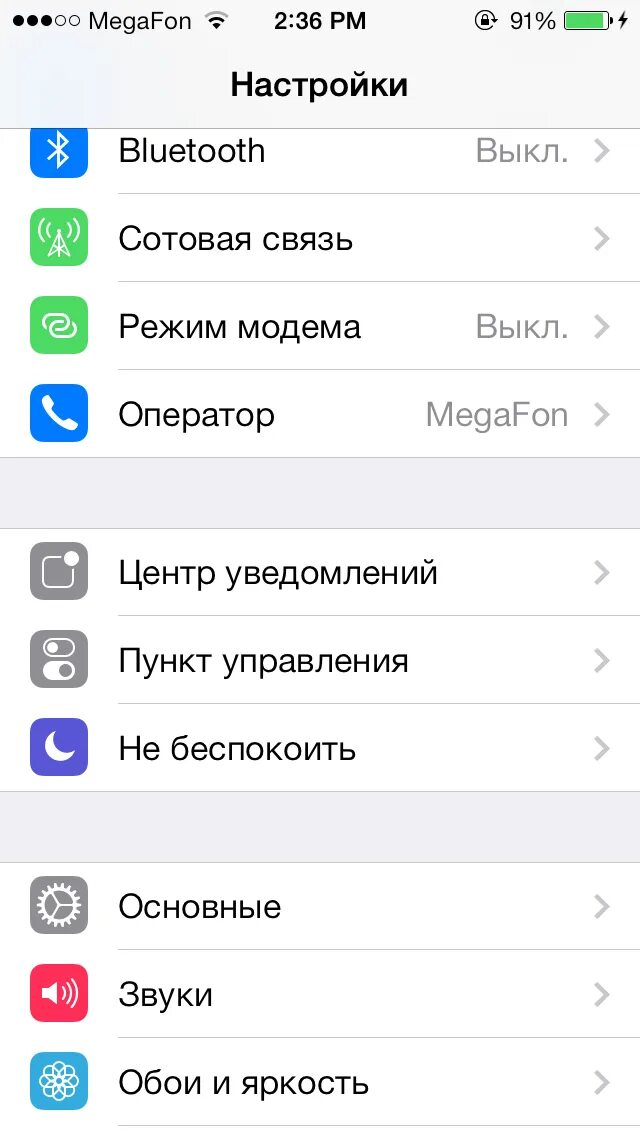The width and height of the screenshot is (640, 1136).
Task: Open Режим модема settings
Action: pos(320,326)
